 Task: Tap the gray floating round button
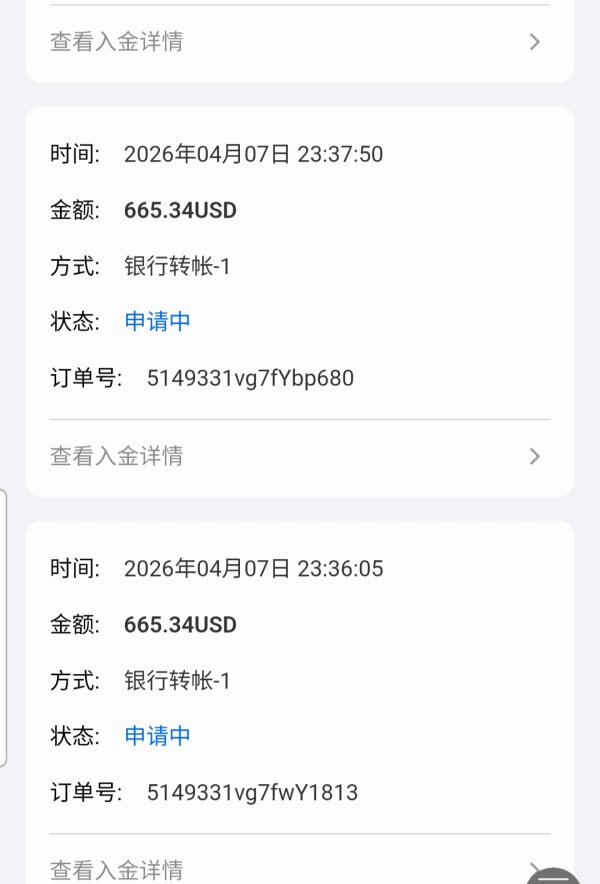click(554, 875)
